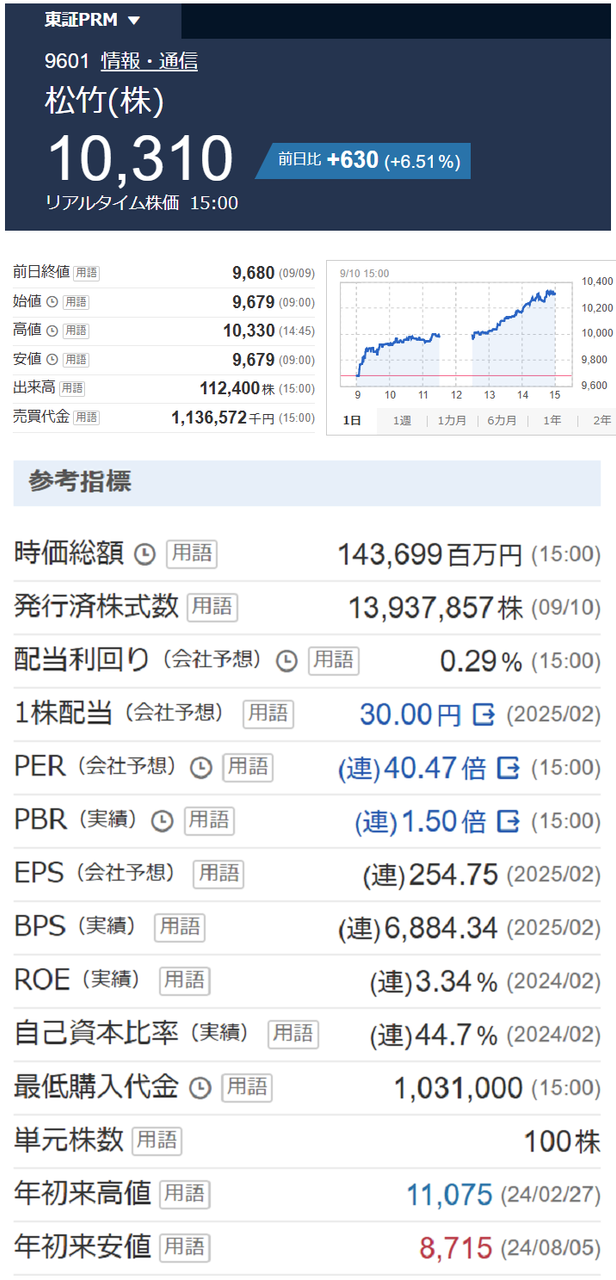Switch chart to 1カ月 range
Screen dimensions: 616x1280
pos(452,421)
